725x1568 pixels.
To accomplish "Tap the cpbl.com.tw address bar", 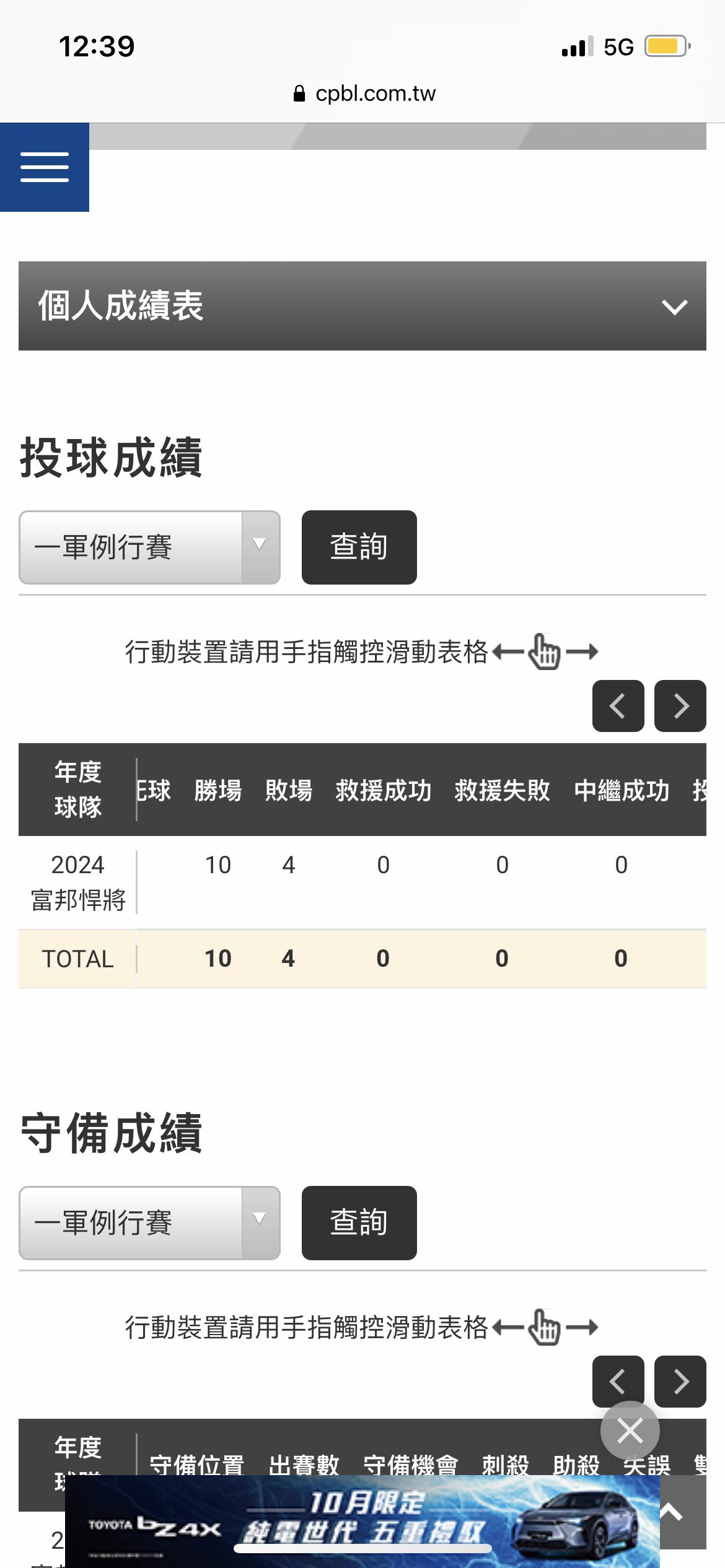I will [364, 94].
